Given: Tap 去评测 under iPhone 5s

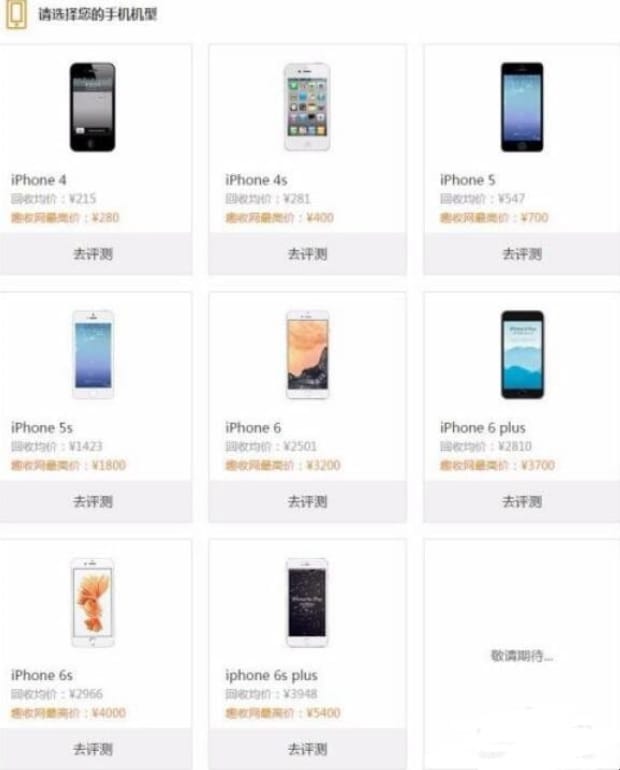Looking at the screenshot, I should 92,501.
